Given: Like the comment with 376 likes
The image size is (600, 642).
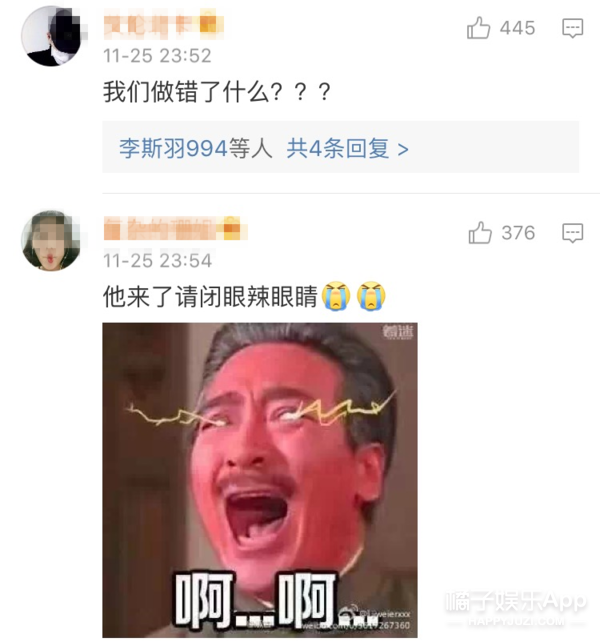Looking at the screenshot, I should (x=480, y=233).
